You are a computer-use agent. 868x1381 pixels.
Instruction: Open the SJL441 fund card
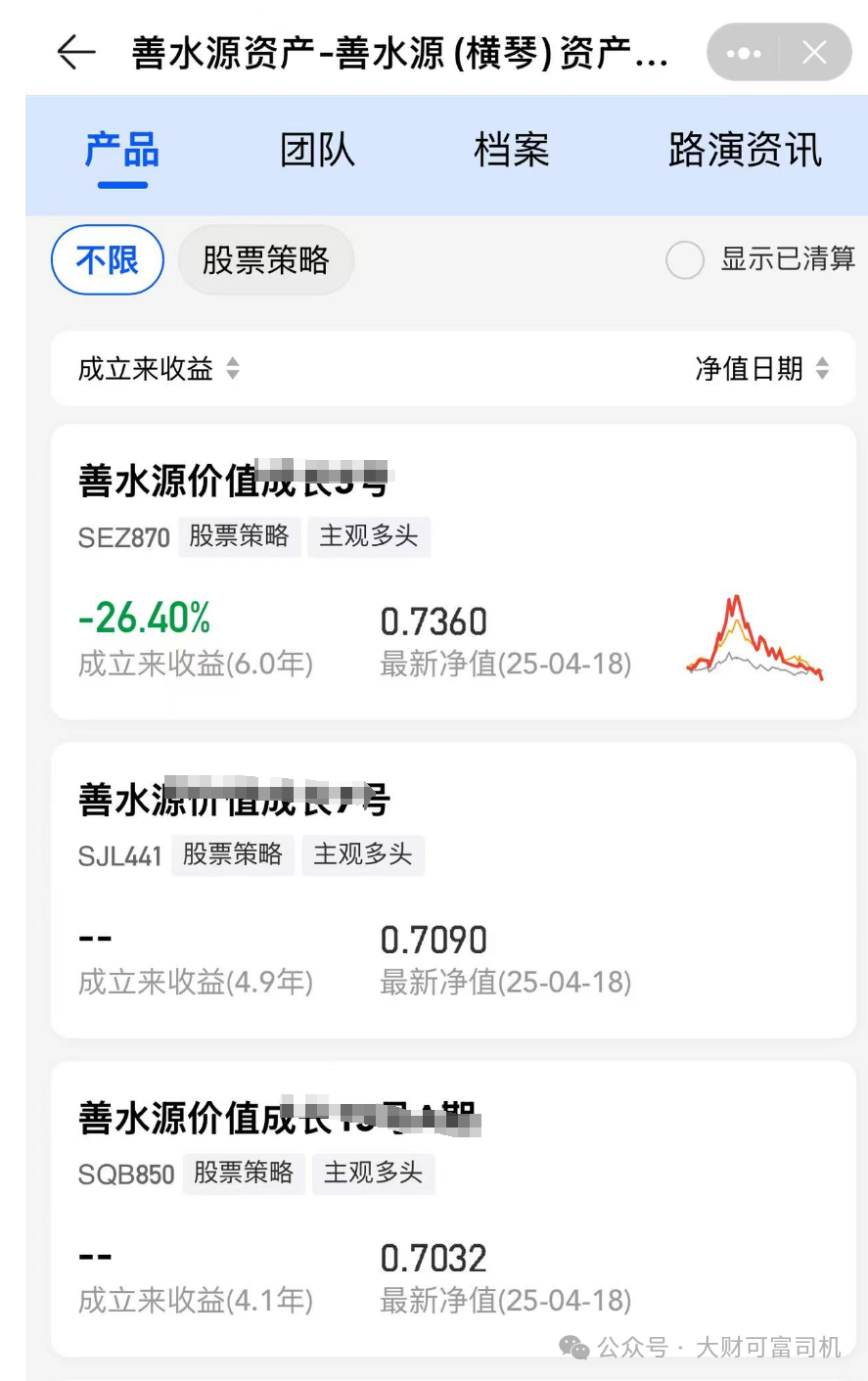coord(453,891)
